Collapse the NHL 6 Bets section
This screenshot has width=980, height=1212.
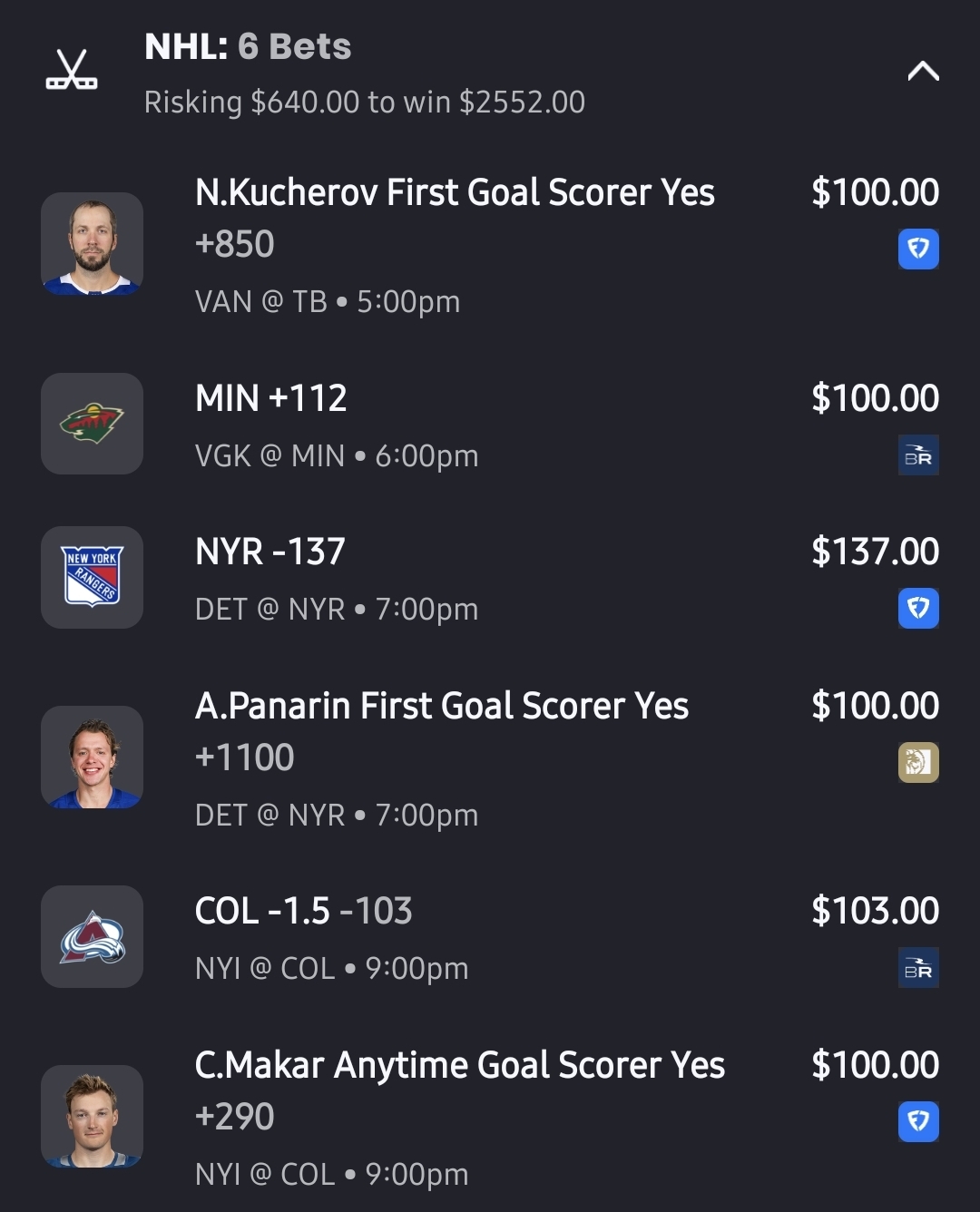click(x=922, y=72)
